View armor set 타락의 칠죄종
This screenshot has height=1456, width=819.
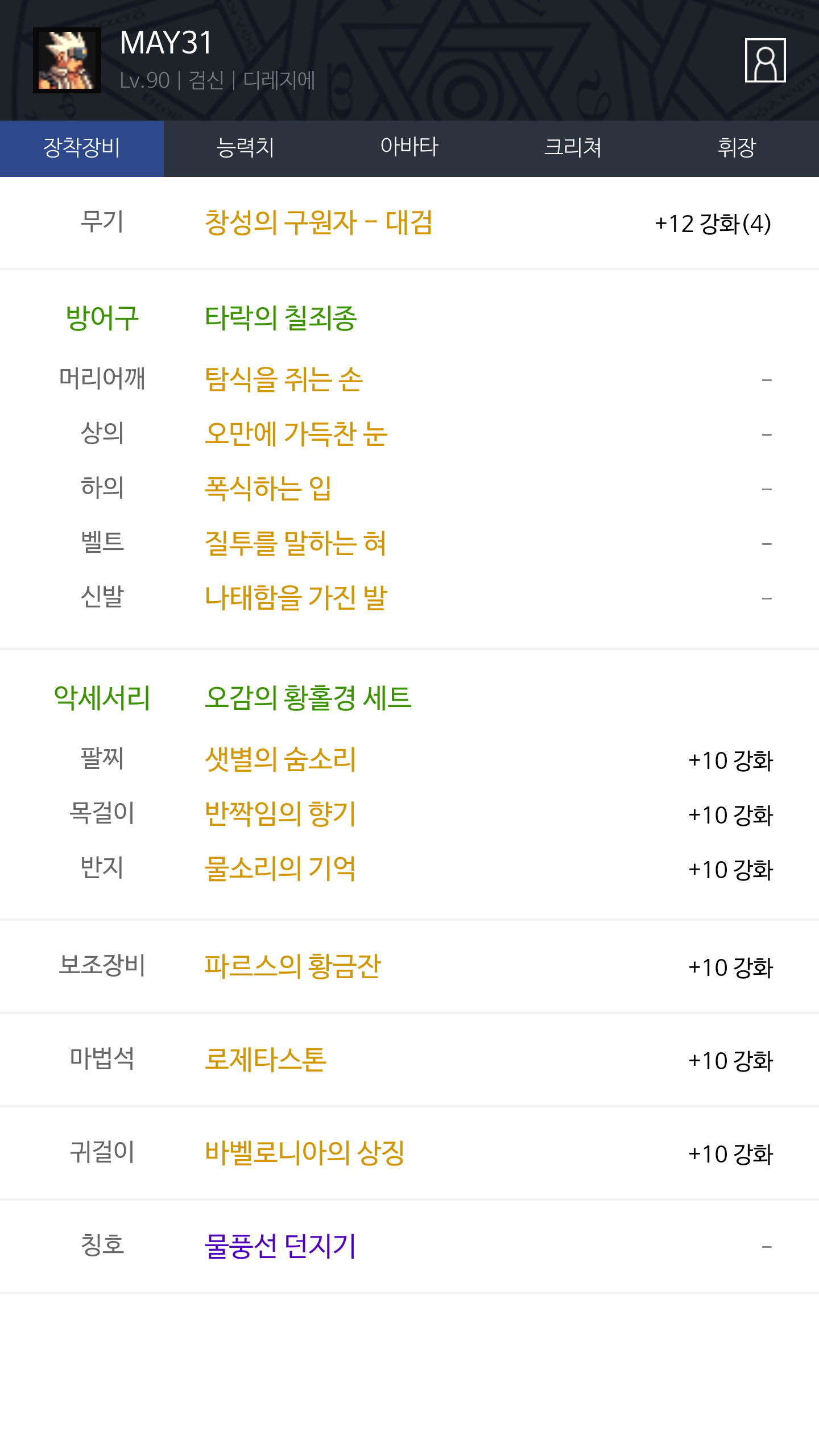pyautogui.click(x=280, y=318)
